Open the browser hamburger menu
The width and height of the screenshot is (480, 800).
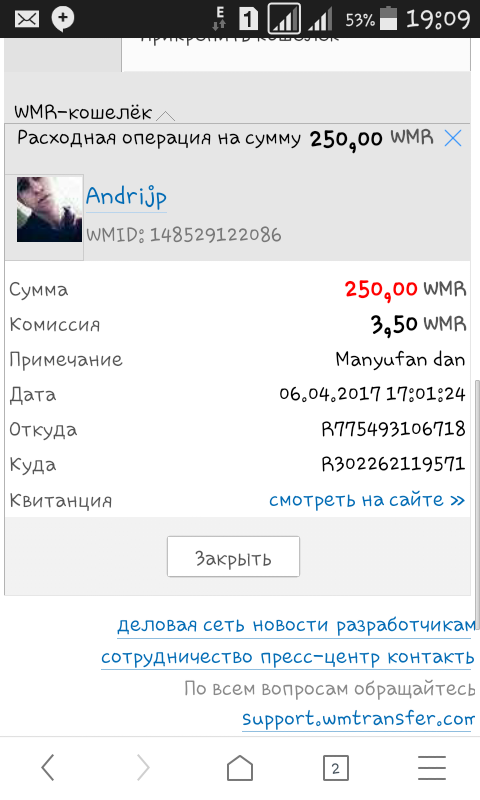click(x=432, y=768)
